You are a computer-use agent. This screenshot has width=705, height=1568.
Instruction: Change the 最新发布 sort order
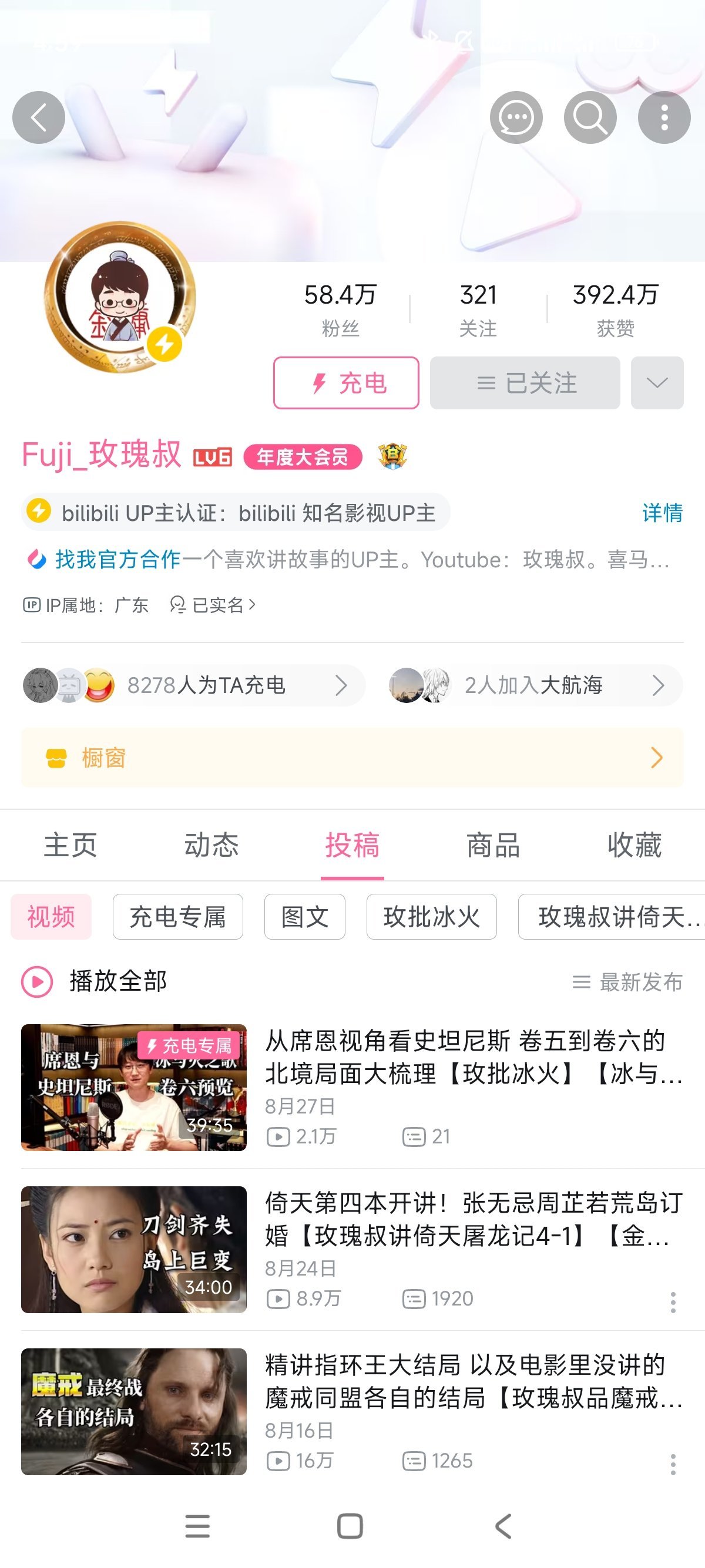coord(627,982)
